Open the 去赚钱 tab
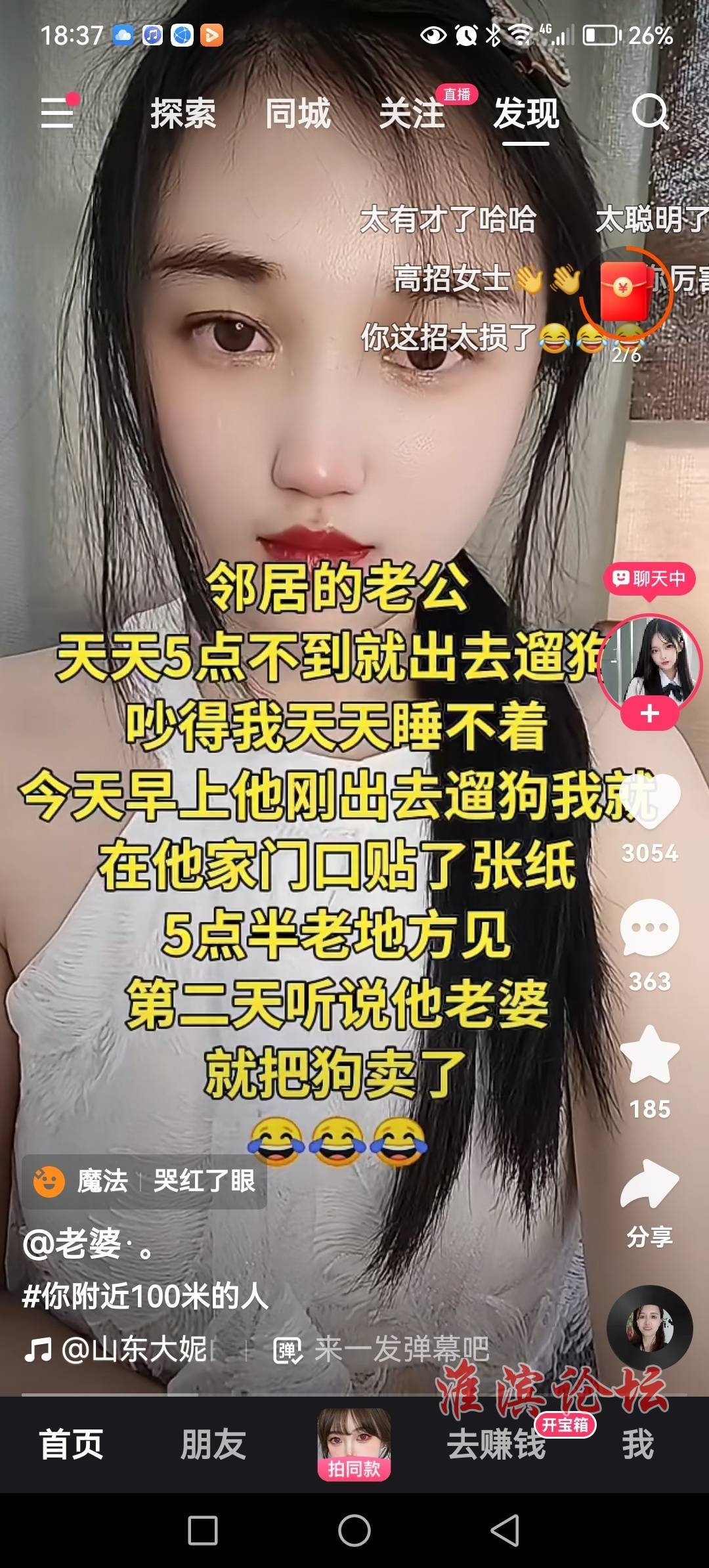The width and height of the screenshot is (709, 1568). [496, 1445]
